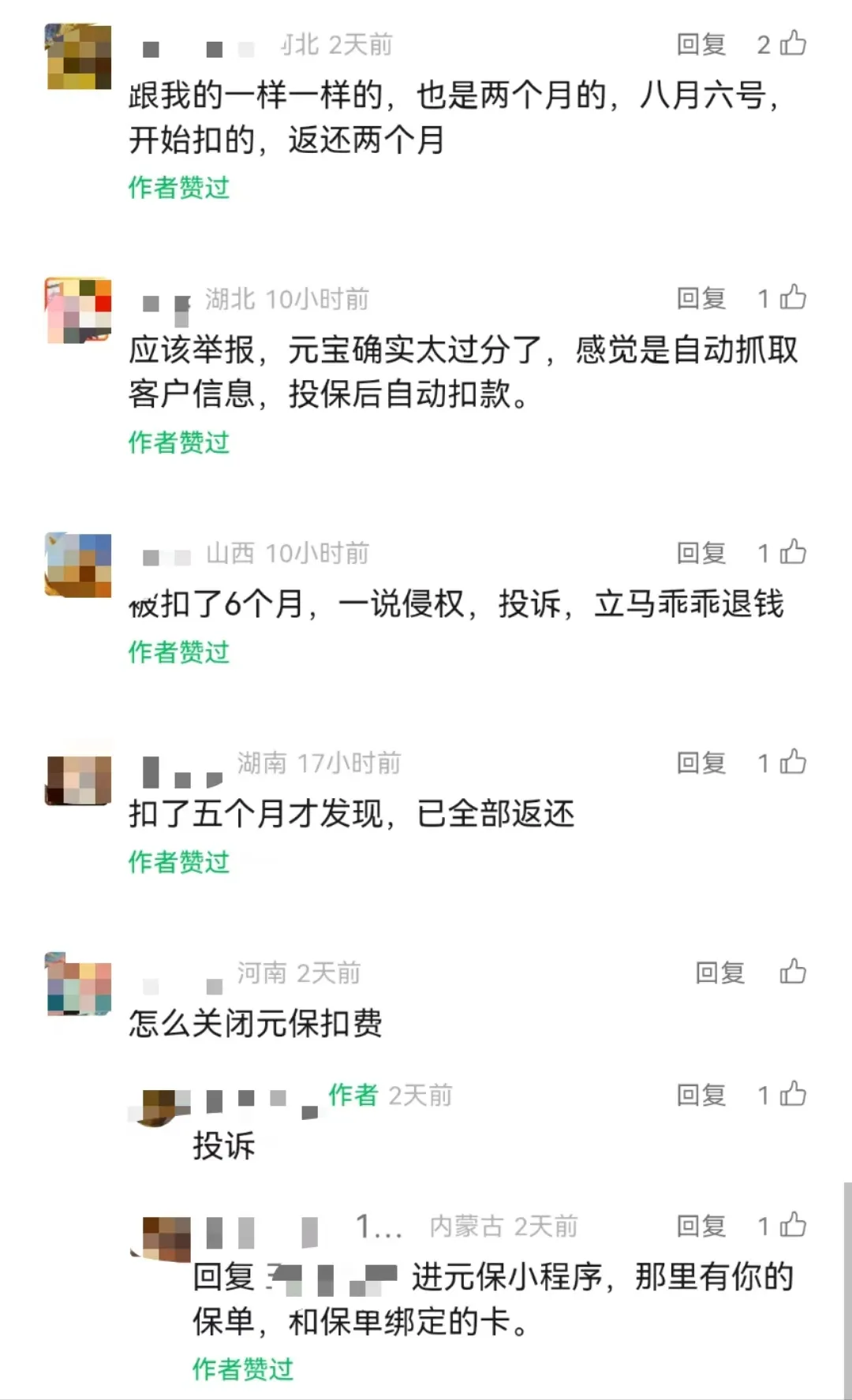852x1400 pixels.
Task: Like the Inner Mongolia comment about 保单绑定的卡
Action: point(792,1226)
